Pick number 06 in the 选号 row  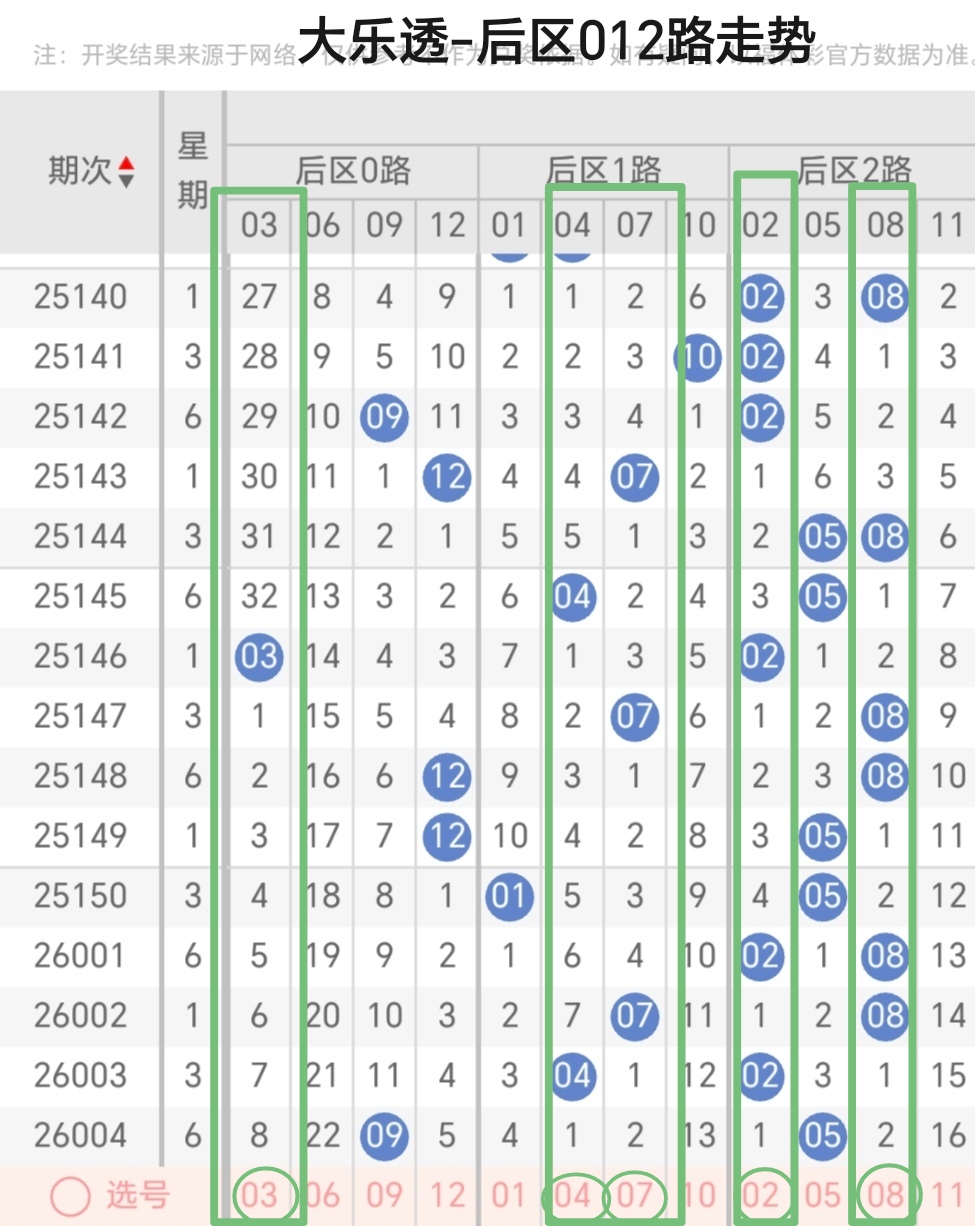[x=322, y=1195]
